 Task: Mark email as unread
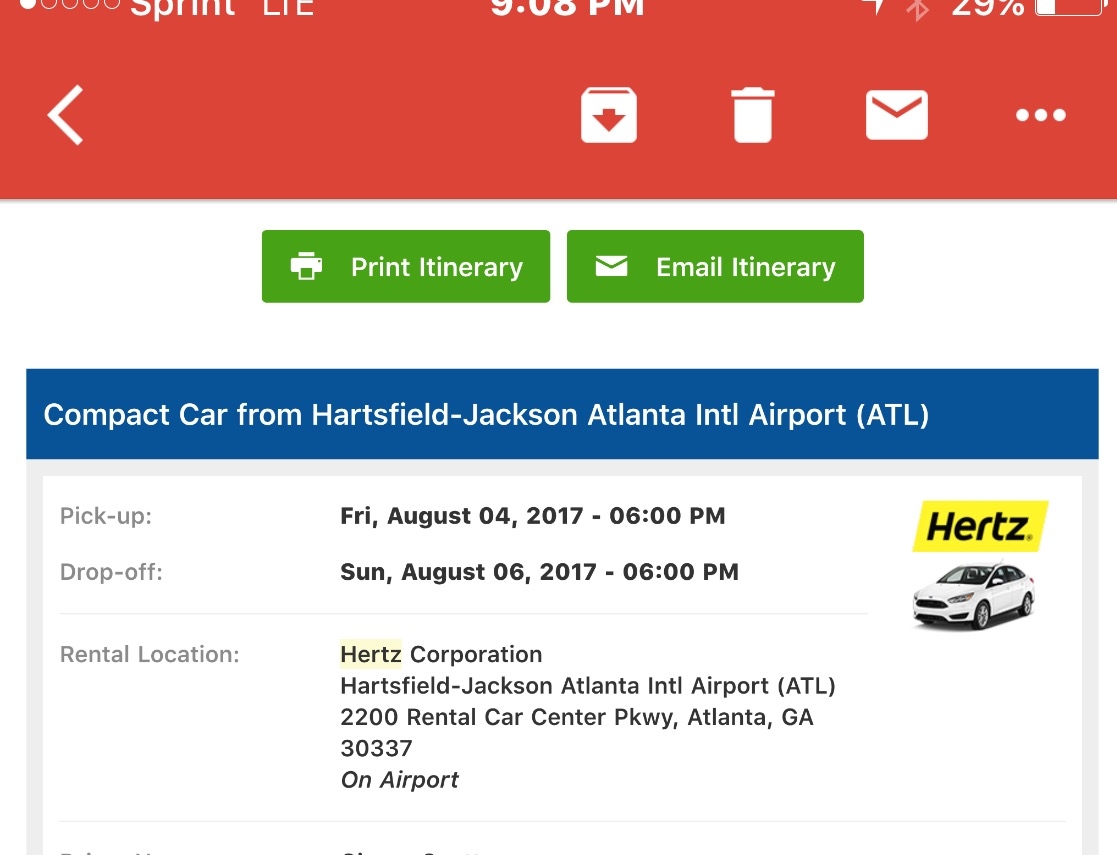(896, 115)
